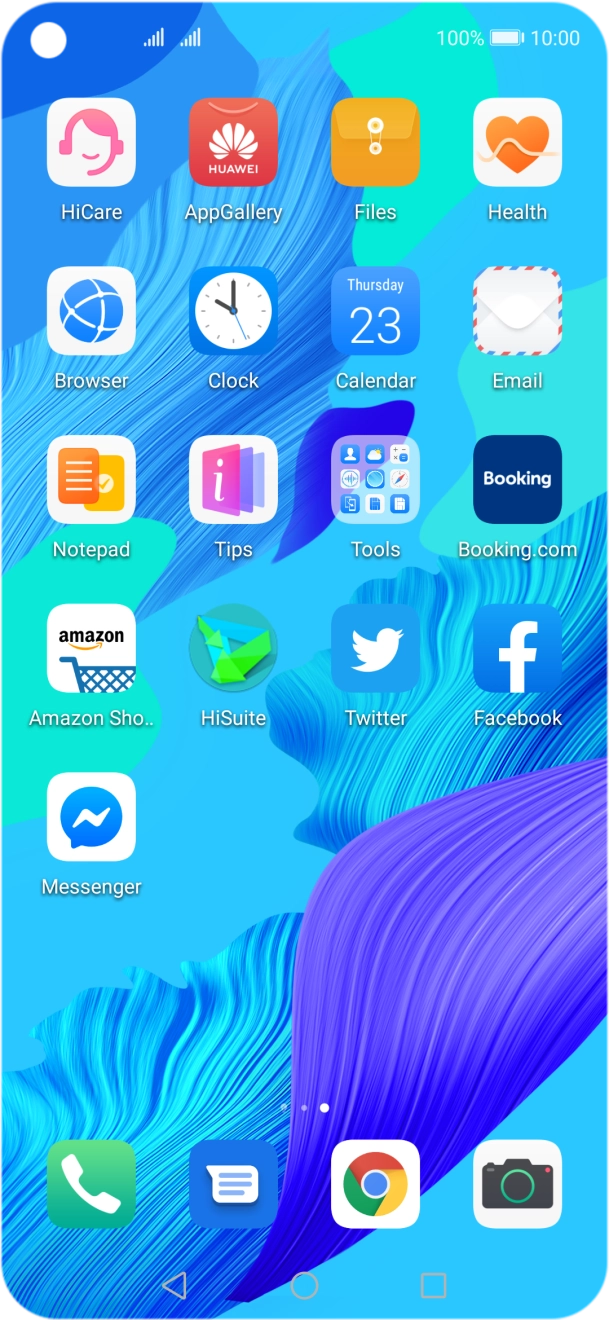The width and height of the screenshot is (609, 1320).
Task: Open the Facebook app
Action: [517, 649]
